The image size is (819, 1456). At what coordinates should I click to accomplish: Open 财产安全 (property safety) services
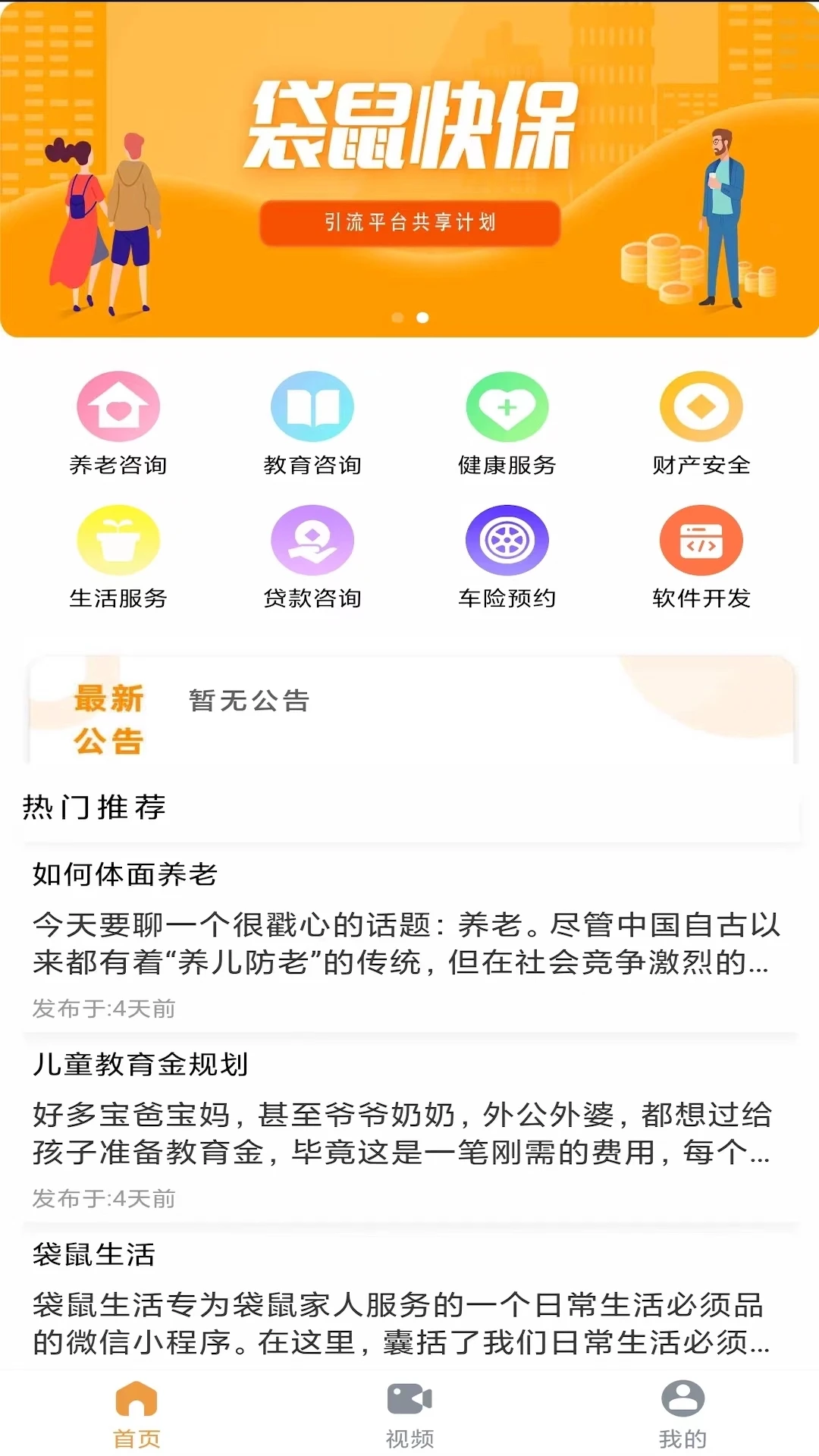click(701, 406)
